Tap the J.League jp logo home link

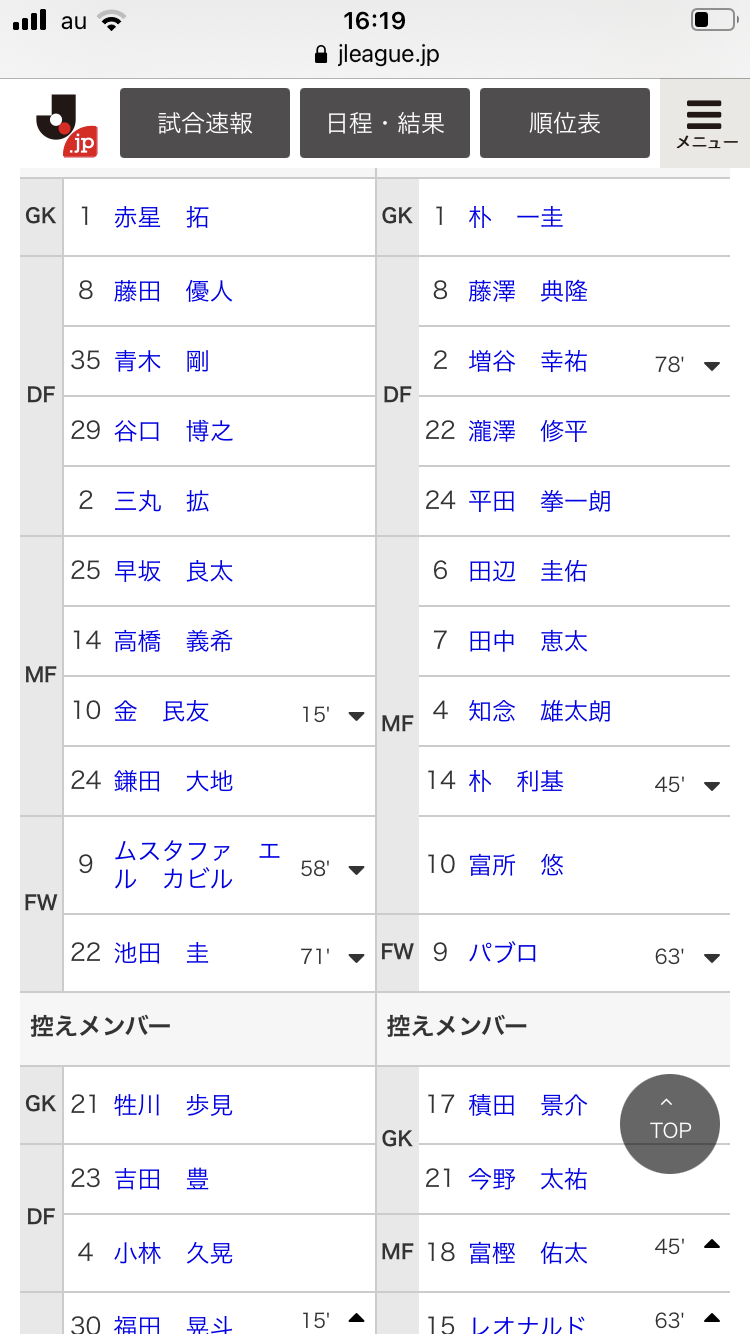[x=66, y=126]
